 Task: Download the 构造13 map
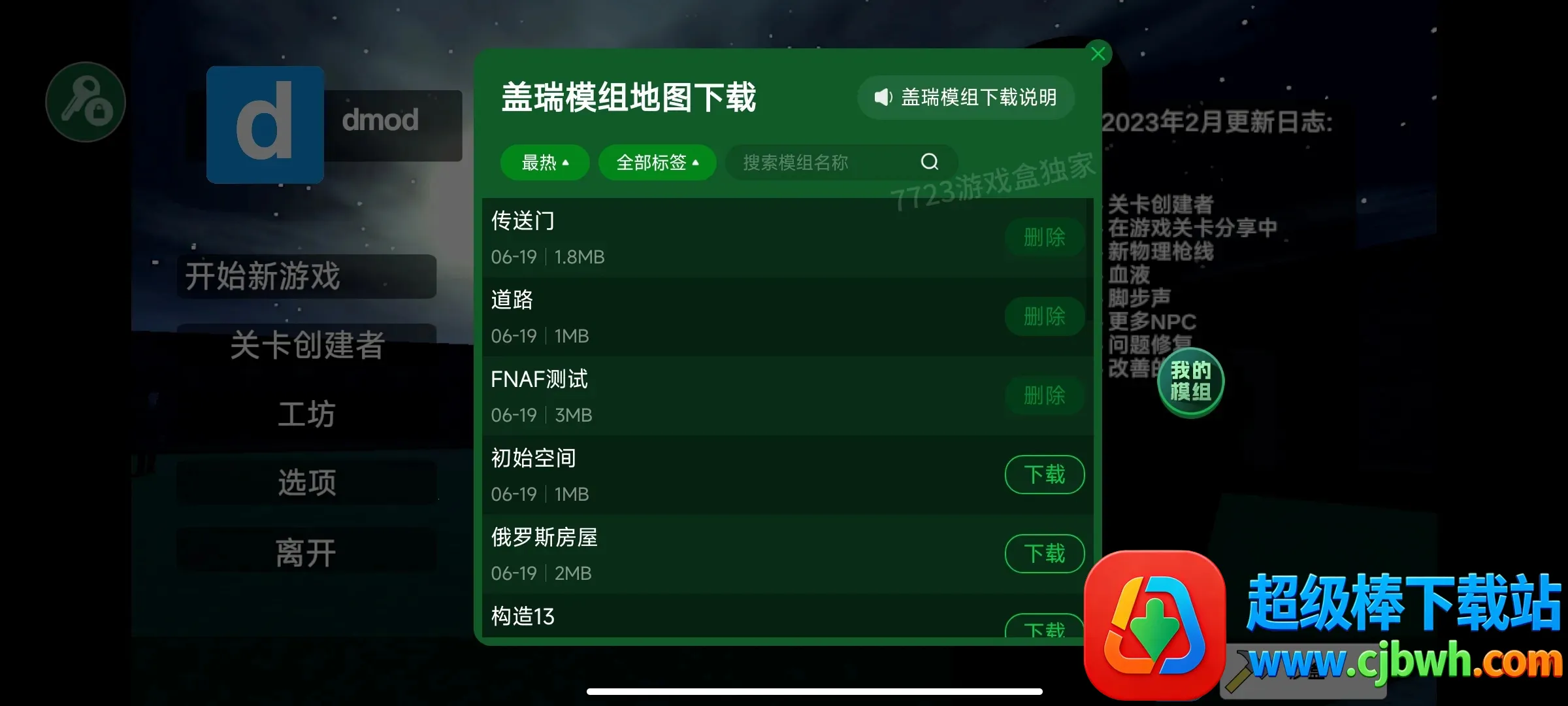click(1044, 628)
